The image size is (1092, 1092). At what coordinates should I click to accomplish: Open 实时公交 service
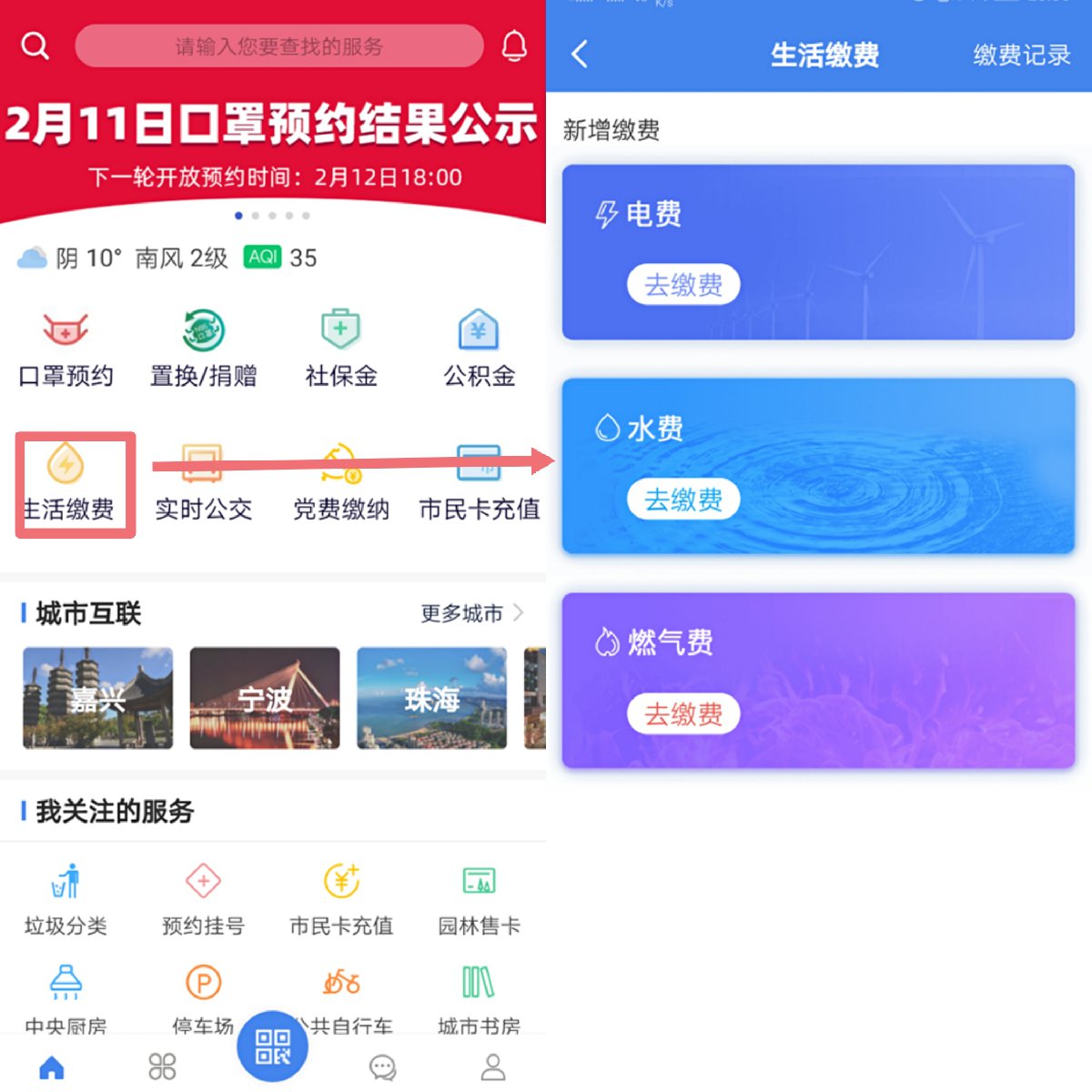pos(203,483)
